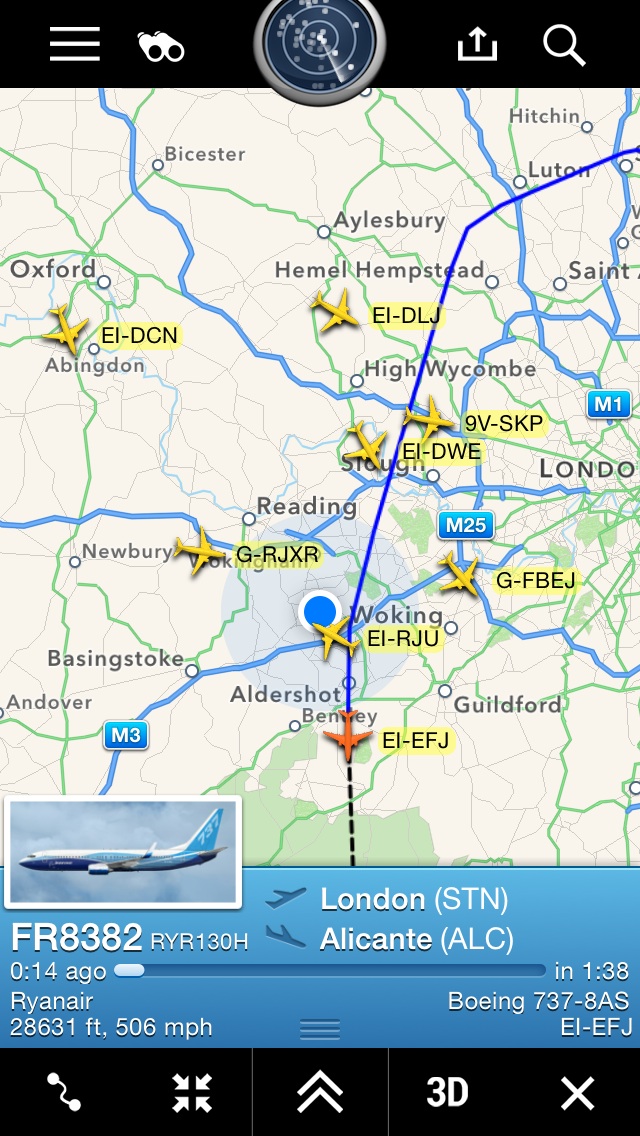Tap the inward arrows icon in bottom bar
The width and height of the screenshot is (640, 1136).
[191, 1092]
